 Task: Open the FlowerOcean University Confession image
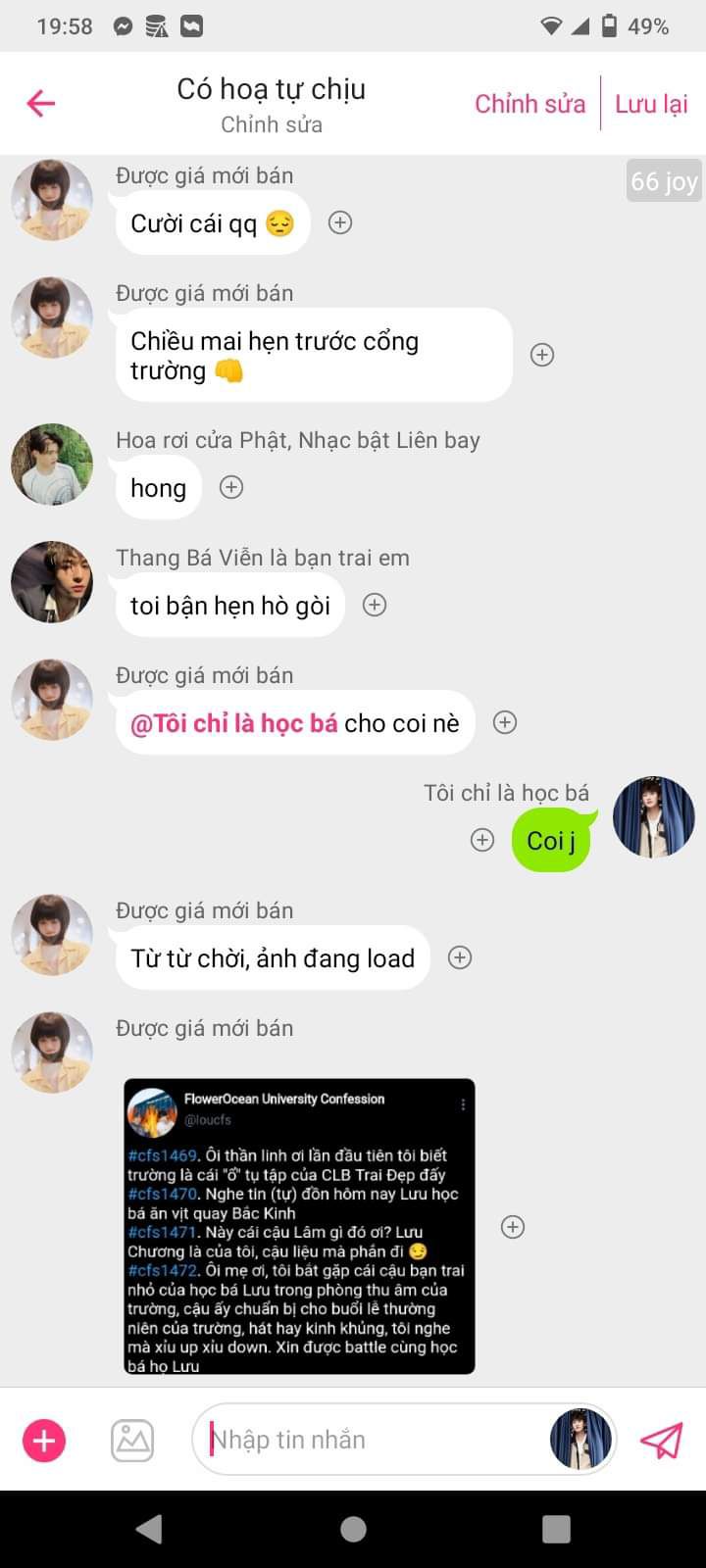tap(299, 1226)
